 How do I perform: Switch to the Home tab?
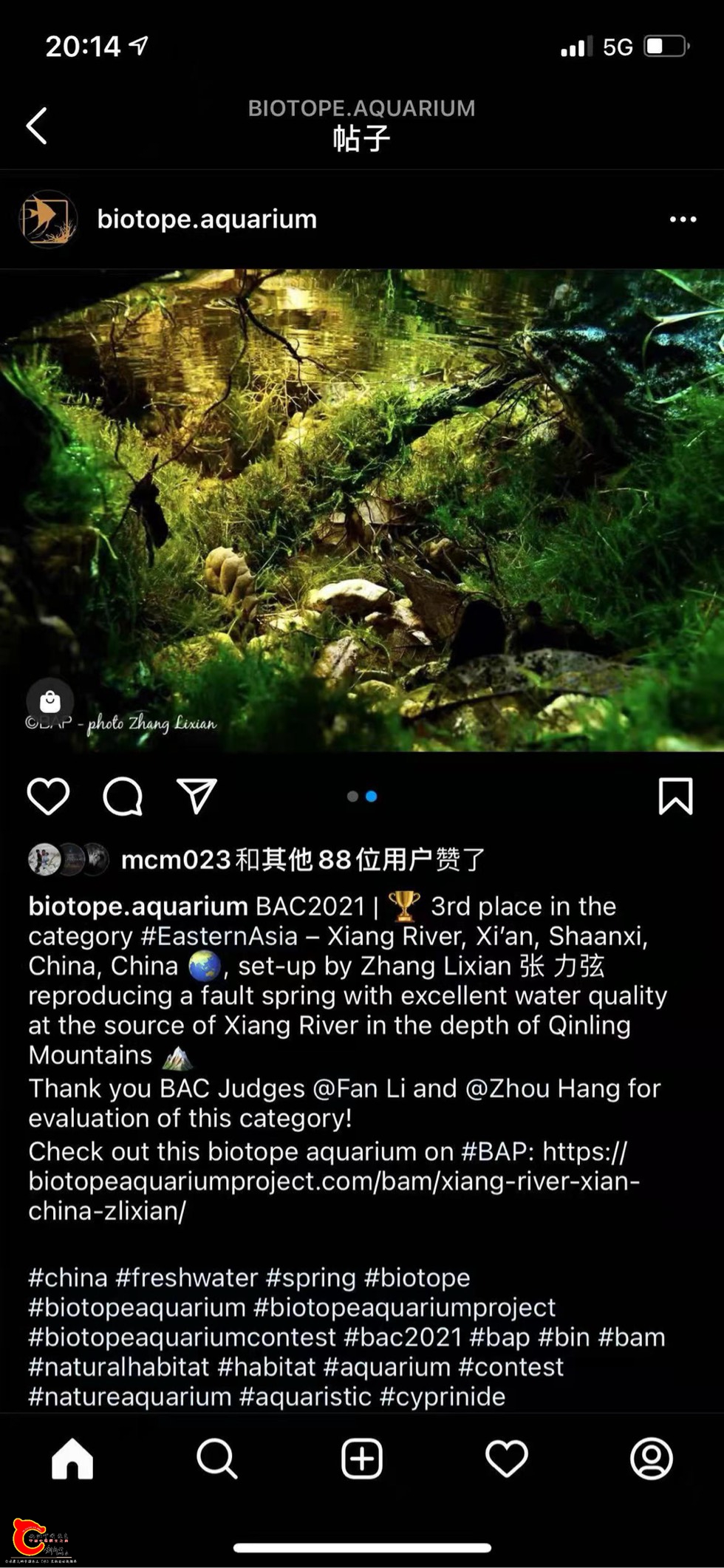point(72,1459)
